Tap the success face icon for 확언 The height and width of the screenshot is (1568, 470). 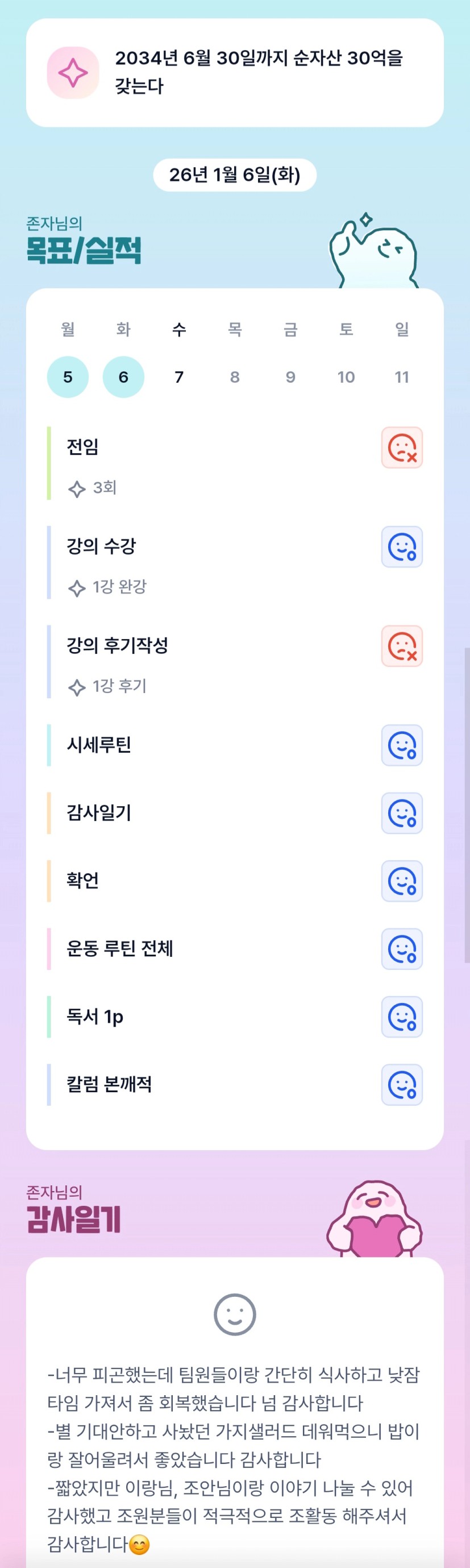402,881
